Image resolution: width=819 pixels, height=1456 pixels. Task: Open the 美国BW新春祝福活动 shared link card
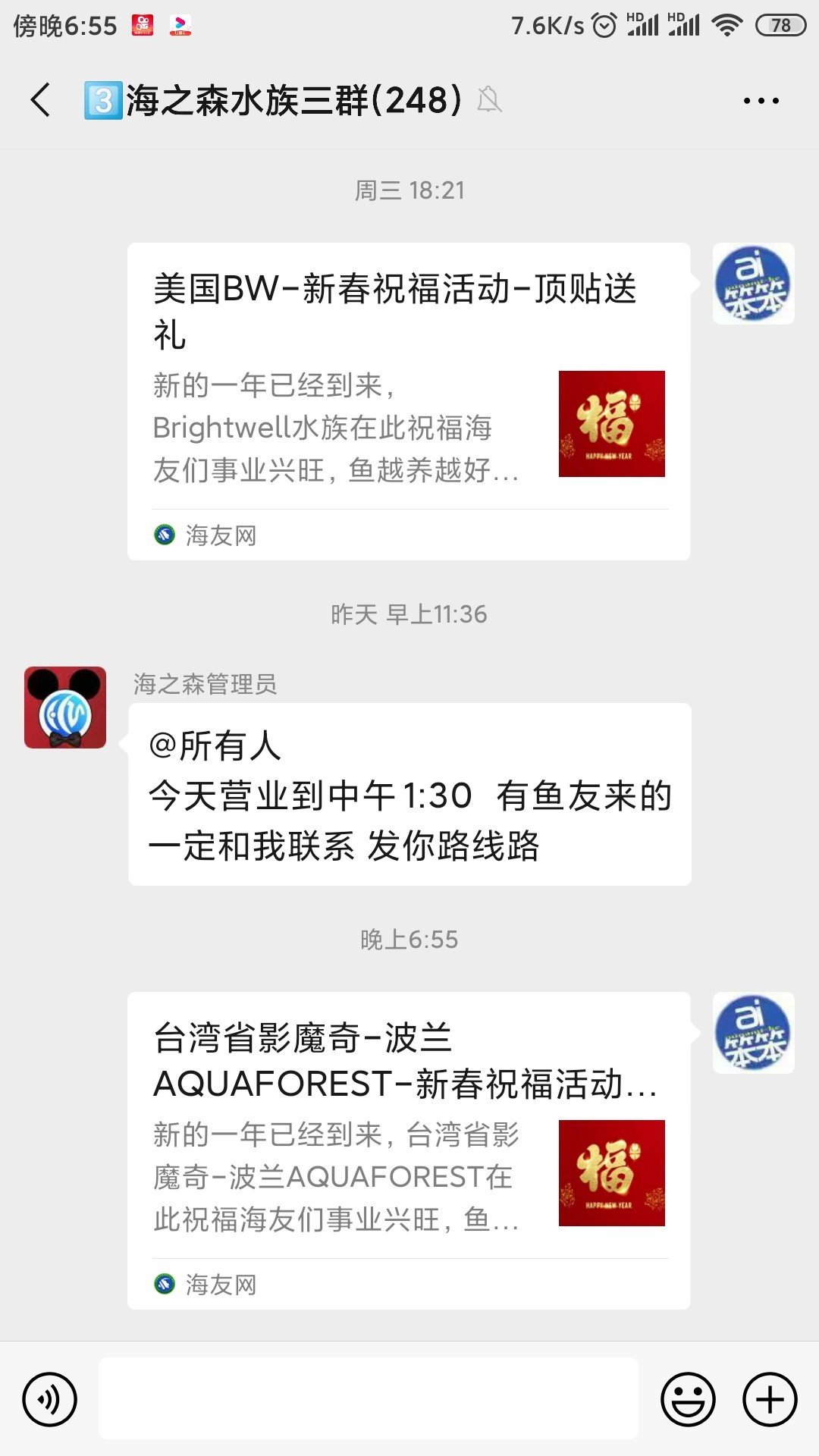tap(408, 401)
